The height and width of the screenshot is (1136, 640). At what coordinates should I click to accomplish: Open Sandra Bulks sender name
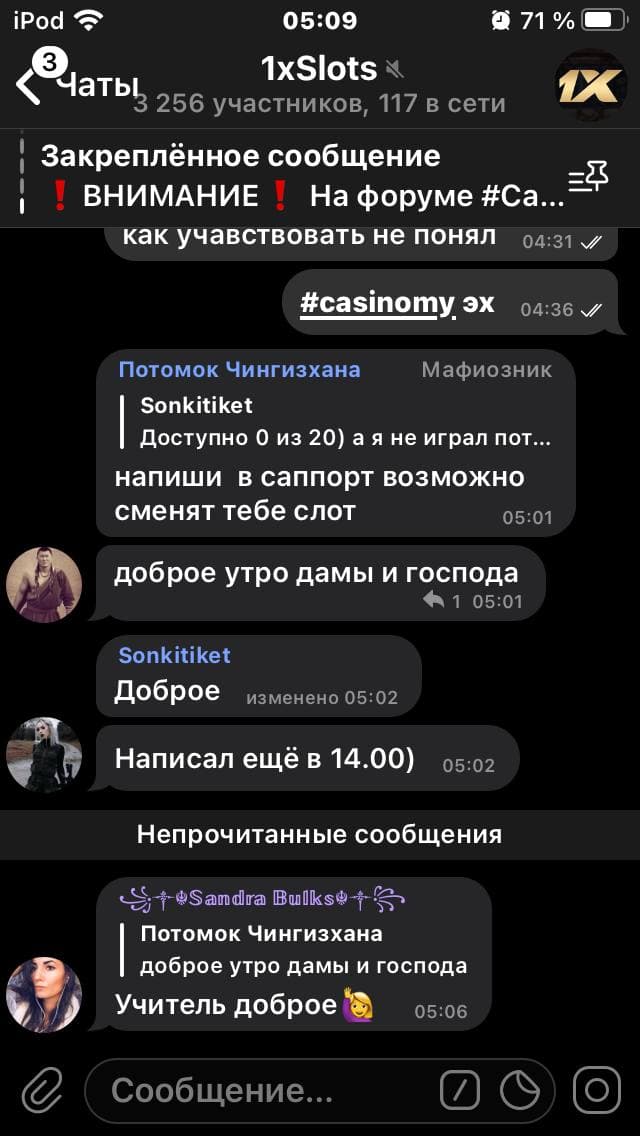click(262, 898)
